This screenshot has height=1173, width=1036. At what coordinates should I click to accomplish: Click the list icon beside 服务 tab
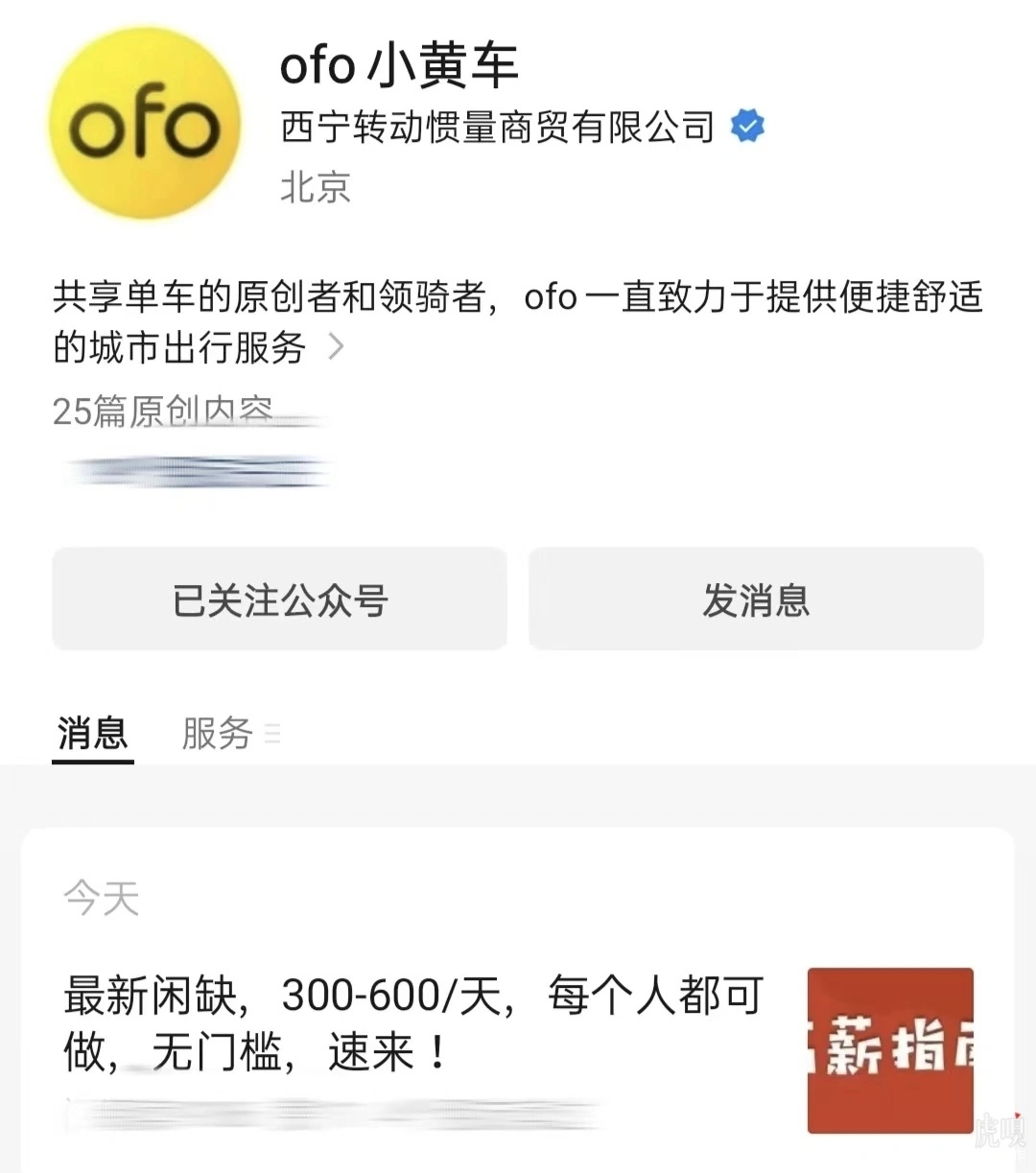(272, 734)
